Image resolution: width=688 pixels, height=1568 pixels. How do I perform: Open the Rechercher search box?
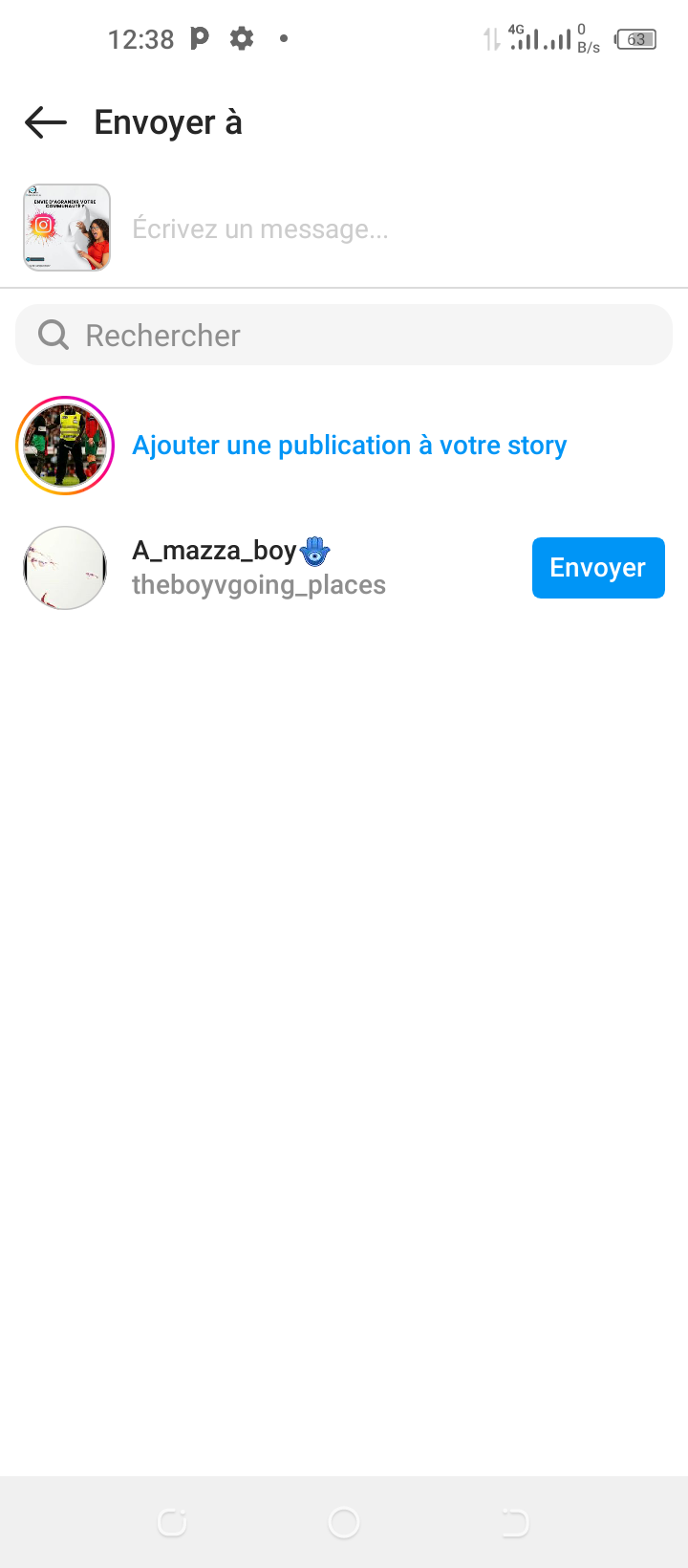click(x=344, y=336)
